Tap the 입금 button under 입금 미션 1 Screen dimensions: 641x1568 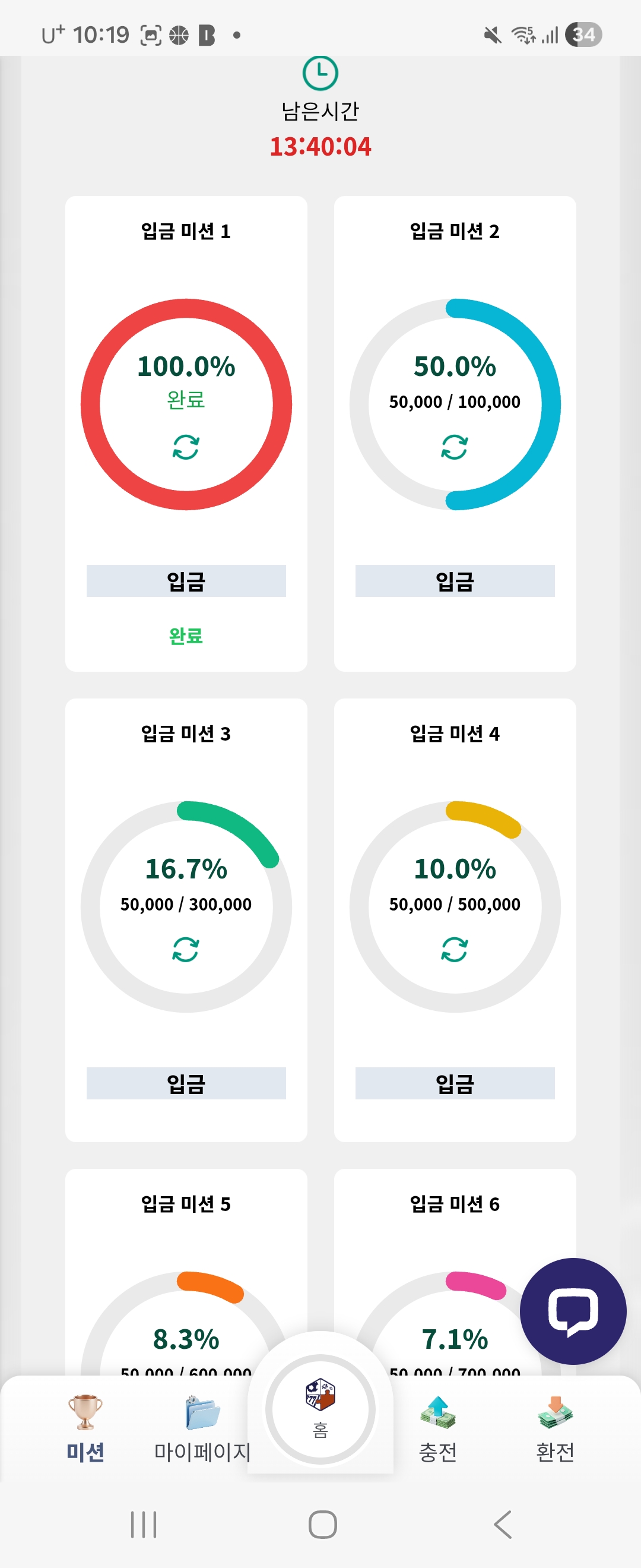click(186, 581)
